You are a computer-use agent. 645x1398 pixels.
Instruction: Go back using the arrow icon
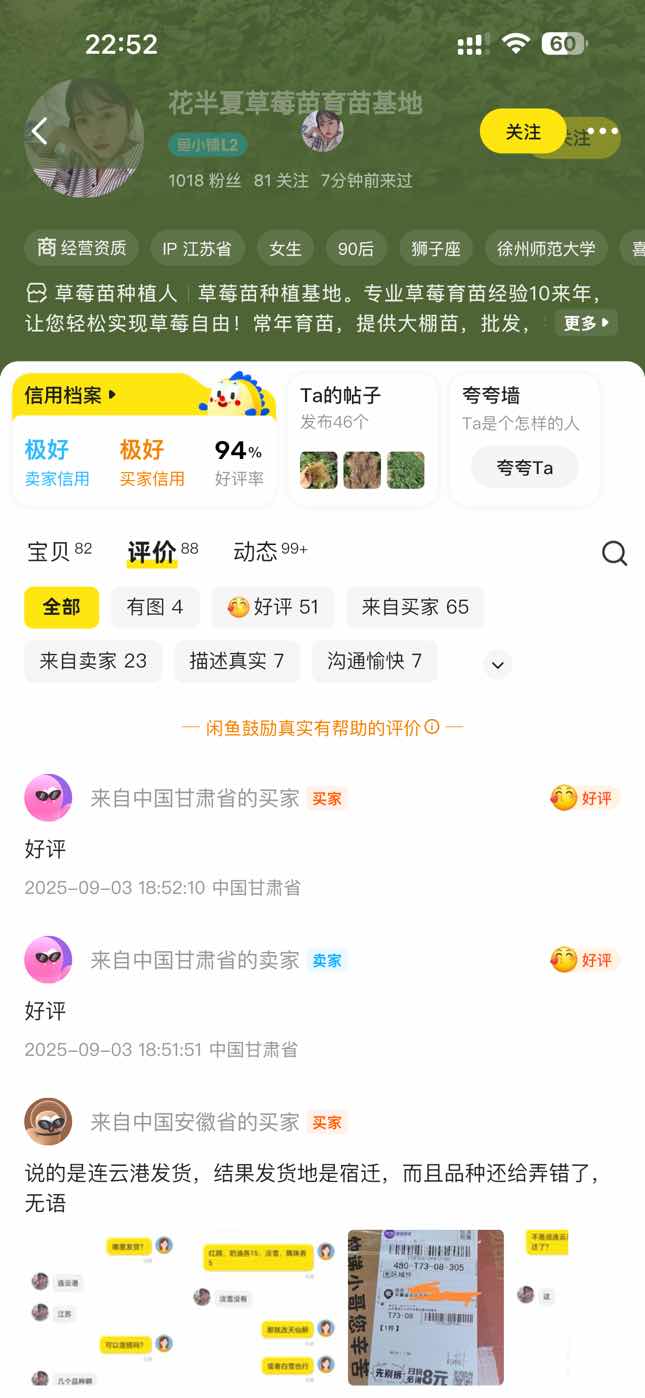click(x=40, y=131)
